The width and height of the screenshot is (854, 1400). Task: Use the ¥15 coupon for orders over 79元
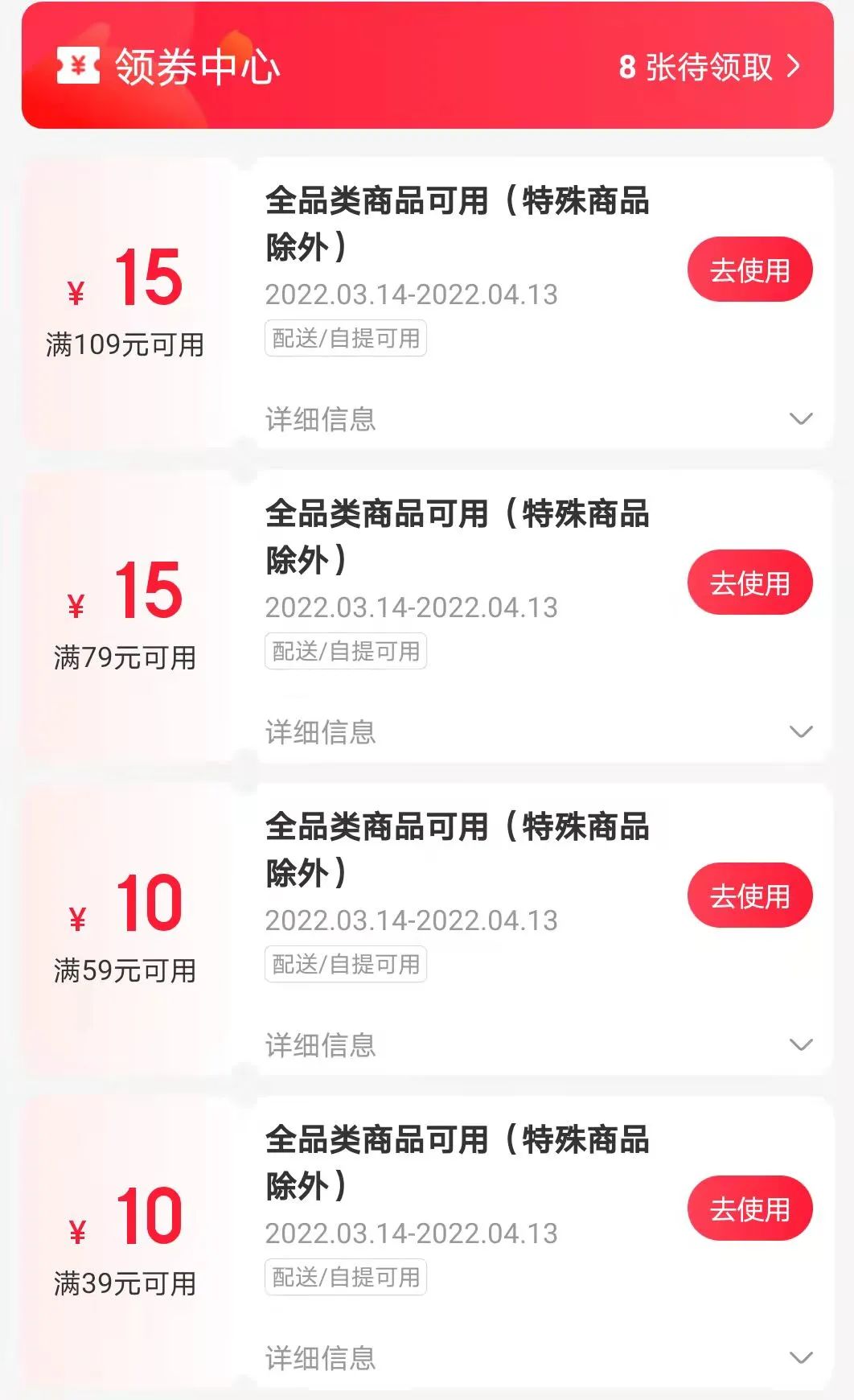(749, 583)
